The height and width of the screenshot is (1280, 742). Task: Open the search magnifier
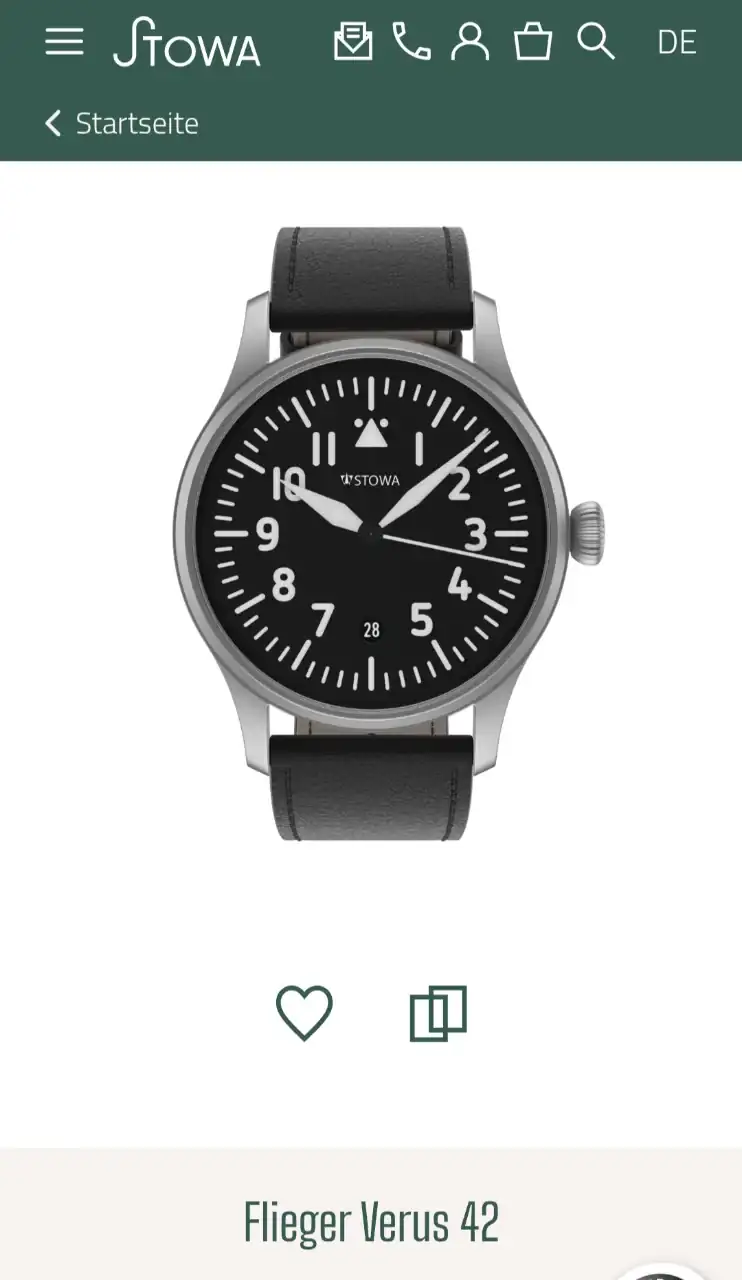tap(595, 42)
